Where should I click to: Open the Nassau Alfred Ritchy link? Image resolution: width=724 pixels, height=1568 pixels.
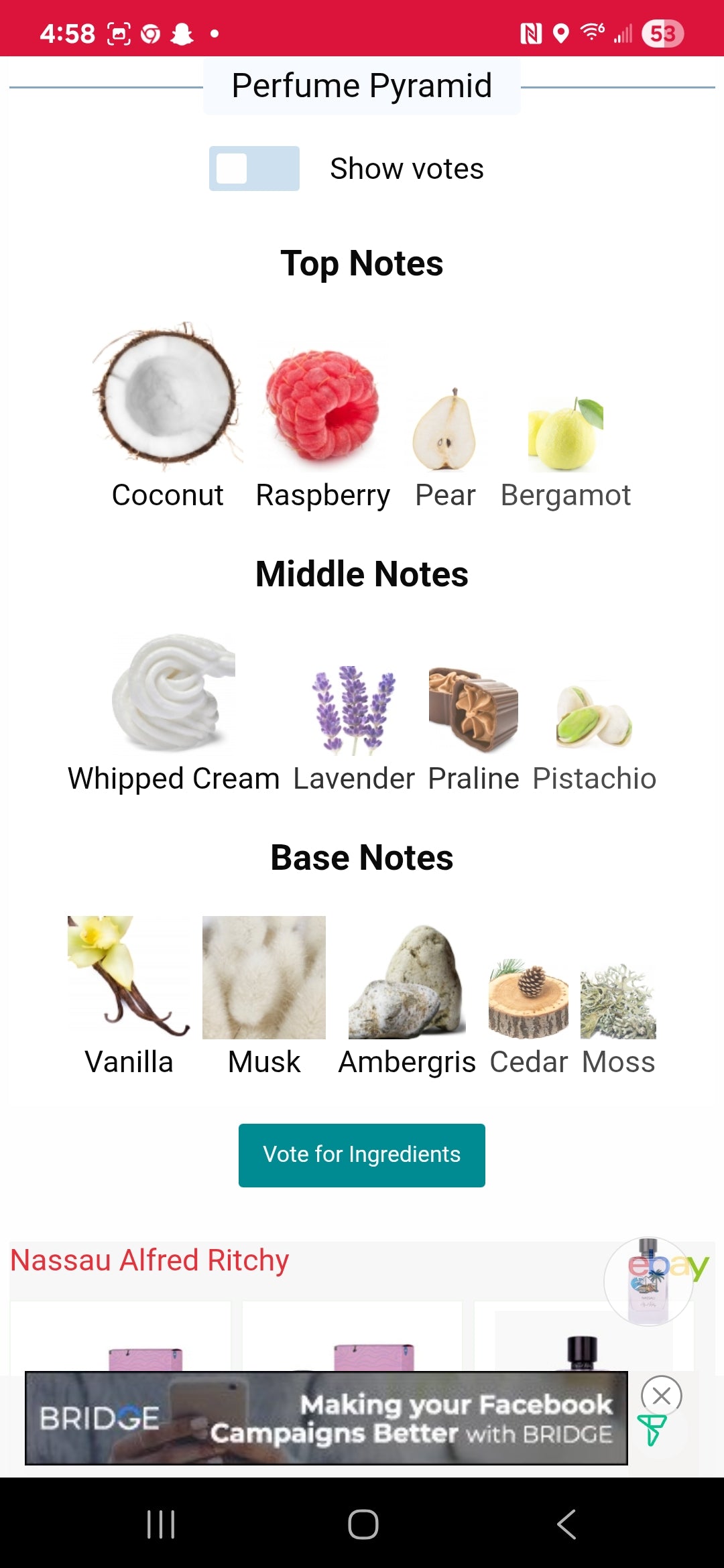[149, 1260]
